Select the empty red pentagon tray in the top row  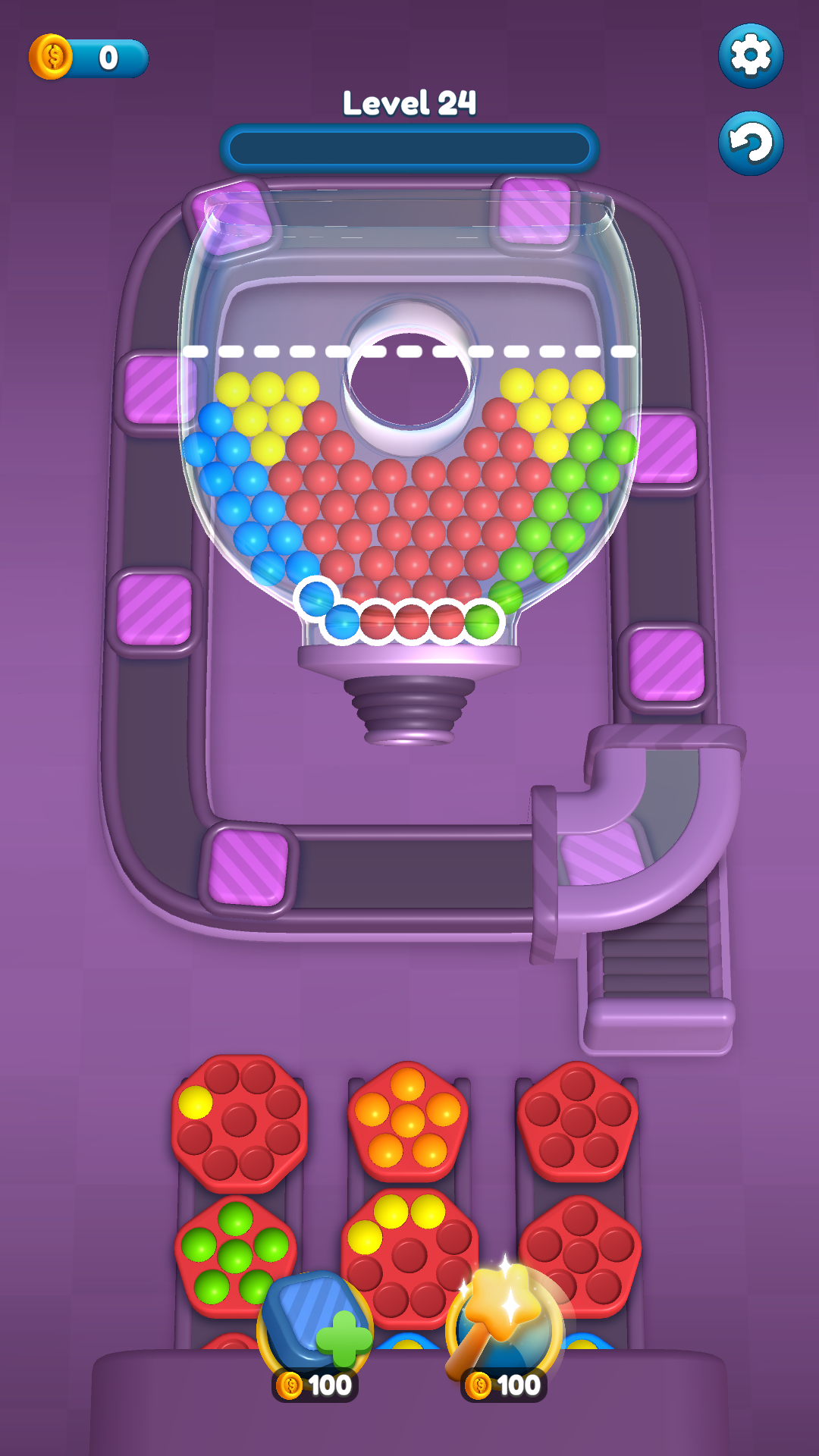(x=578, y=1122)
